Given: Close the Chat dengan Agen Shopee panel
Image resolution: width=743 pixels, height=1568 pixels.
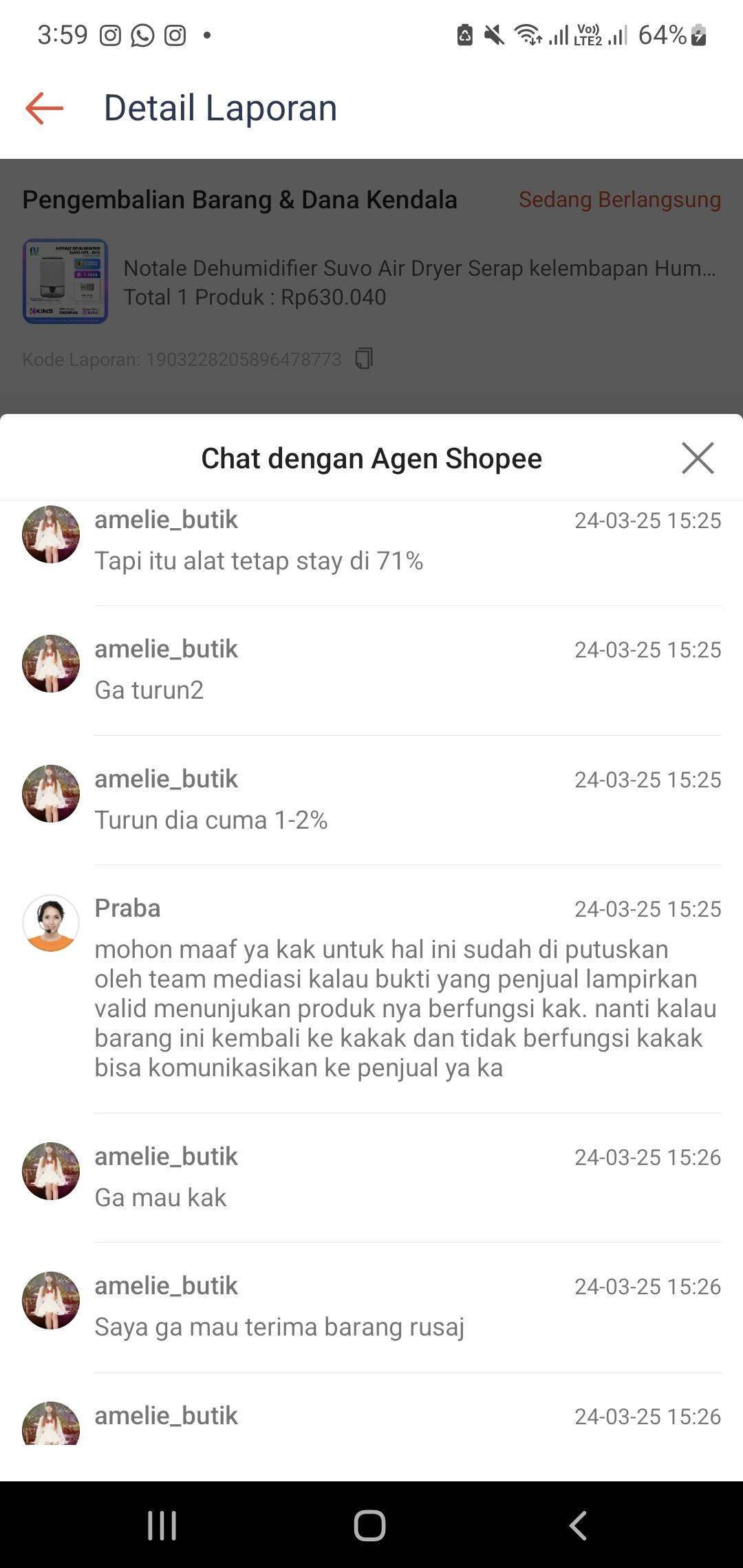Looking at the screenshot, I should click(x=698, y=458).
